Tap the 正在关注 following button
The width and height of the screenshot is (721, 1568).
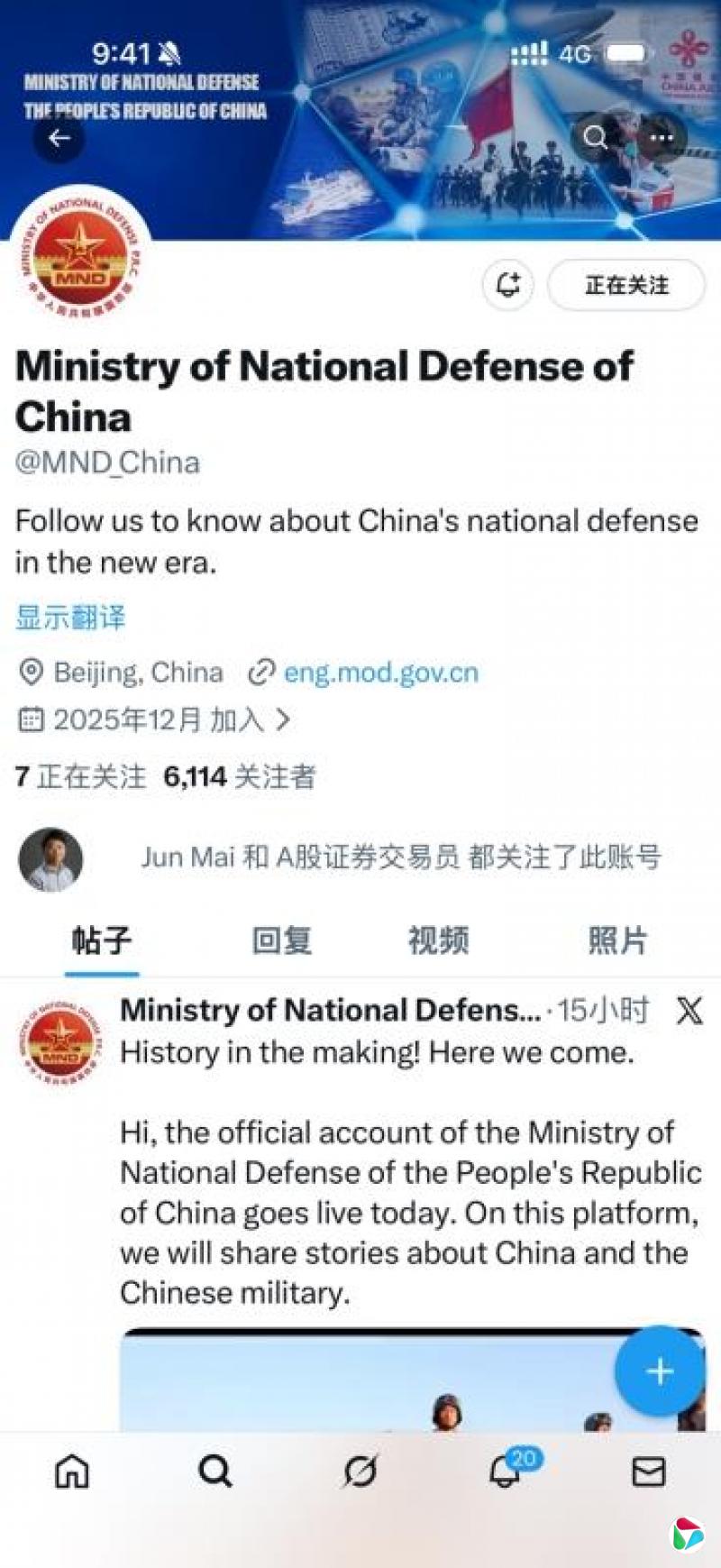coord(626,285)
